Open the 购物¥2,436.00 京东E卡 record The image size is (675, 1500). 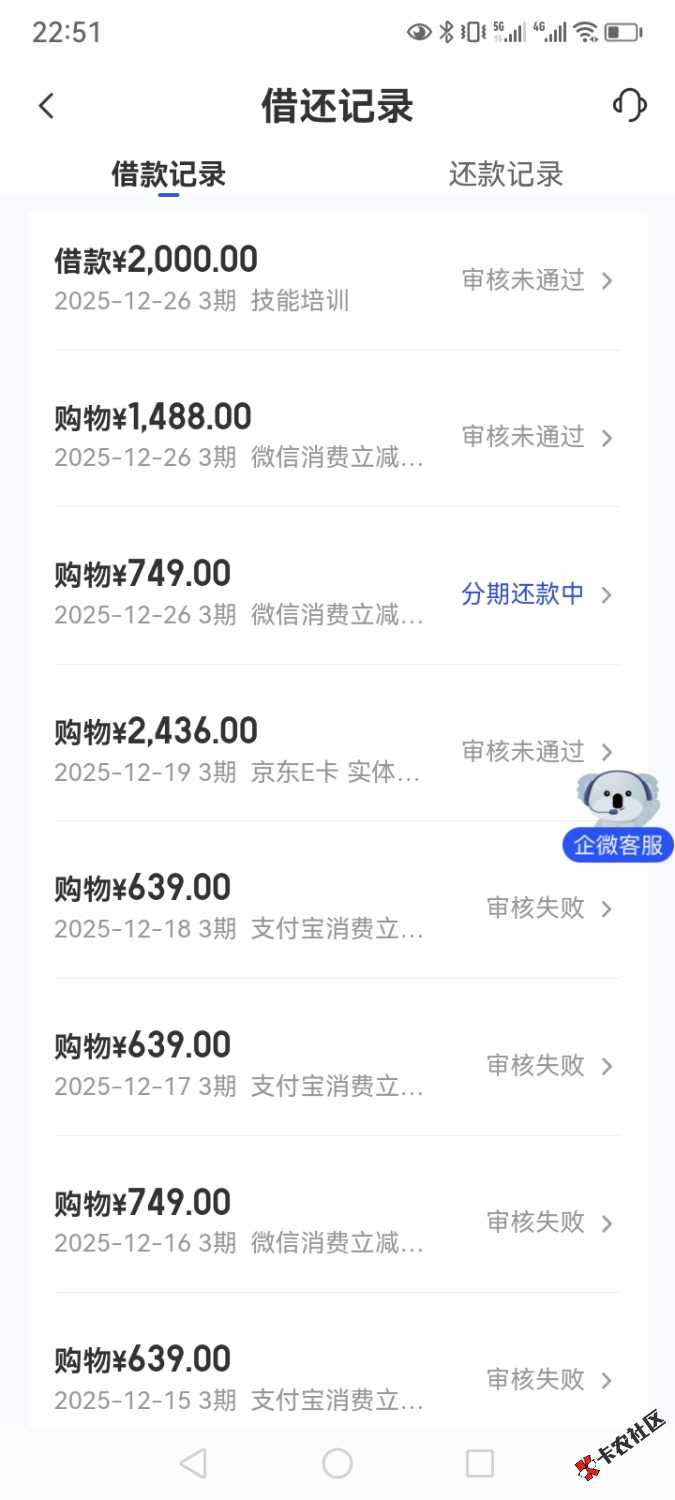[300, 750]
